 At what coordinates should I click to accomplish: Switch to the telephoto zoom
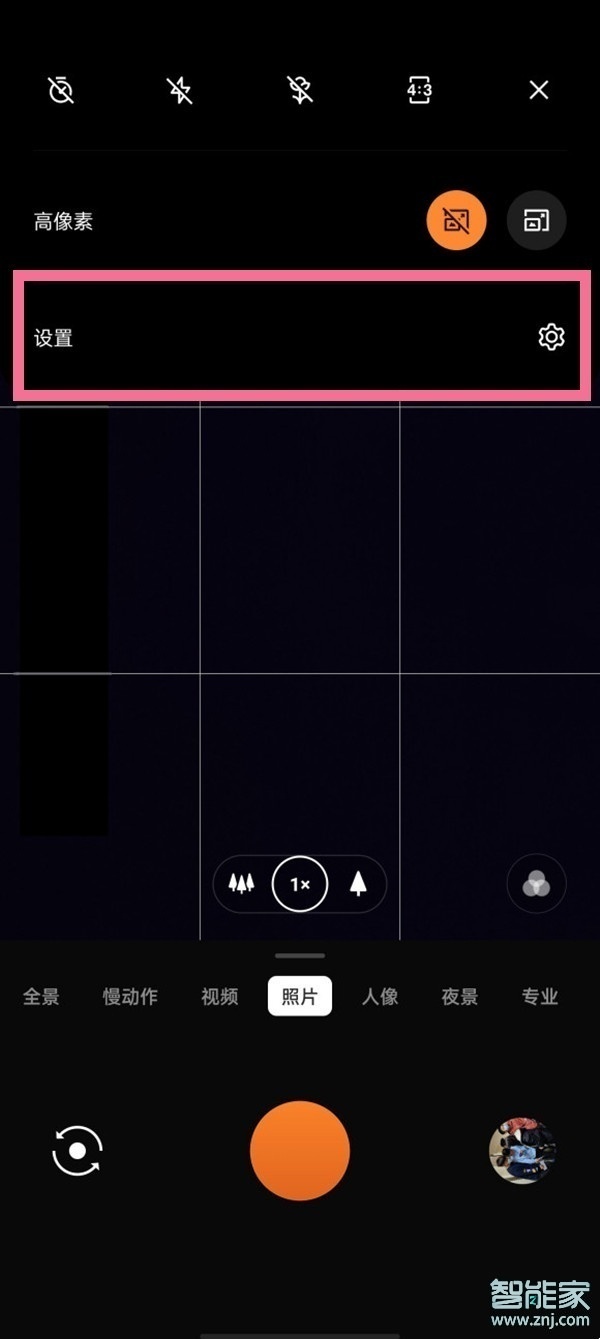tap(358, 884)
